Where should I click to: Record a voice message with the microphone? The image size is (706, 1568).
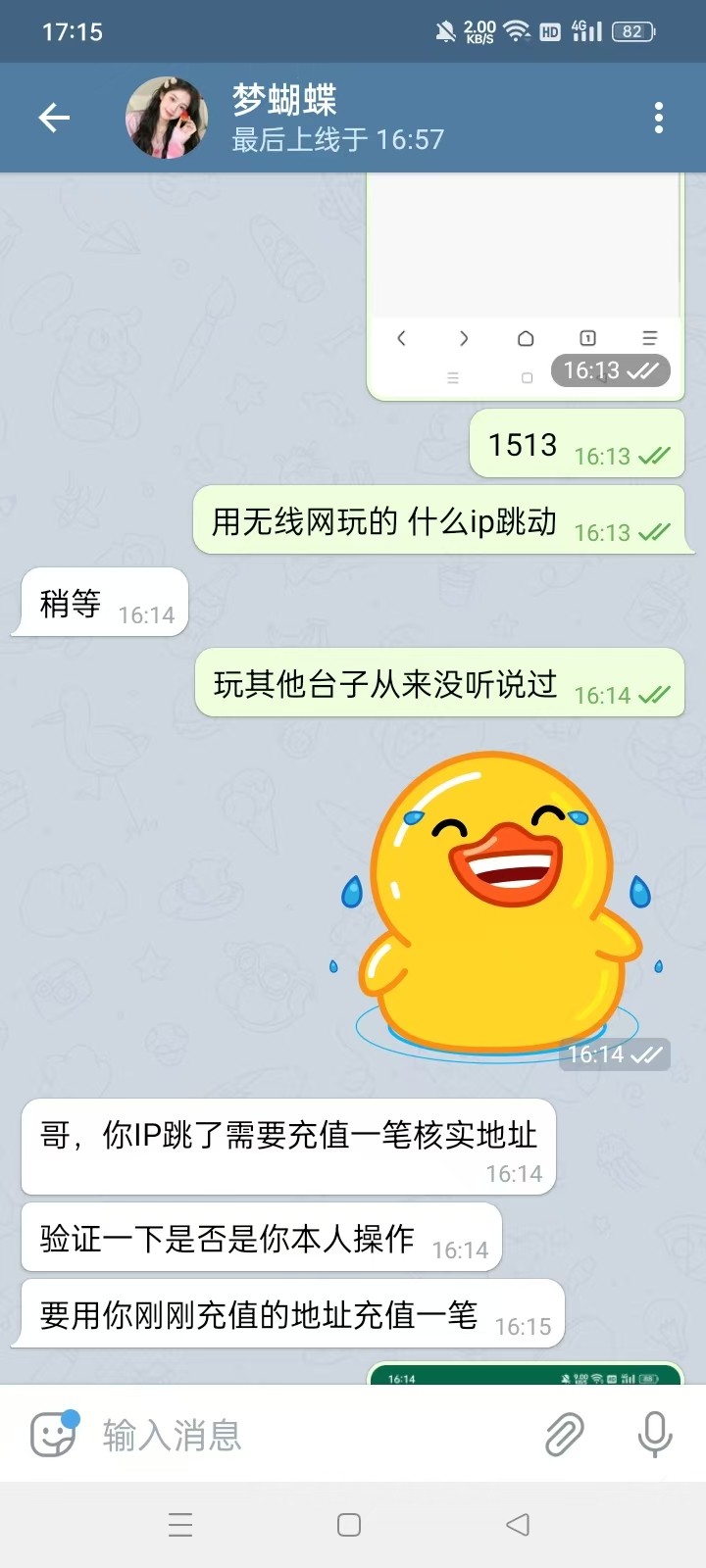(x=654, y=1435)
